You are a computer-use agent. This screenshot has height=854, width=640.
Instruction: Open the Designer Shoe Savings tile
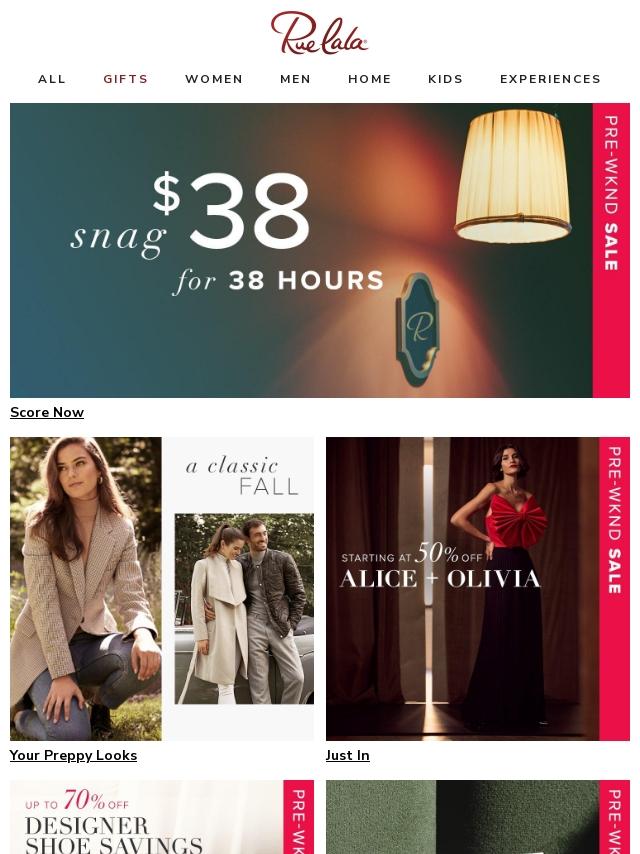point(162,820)
